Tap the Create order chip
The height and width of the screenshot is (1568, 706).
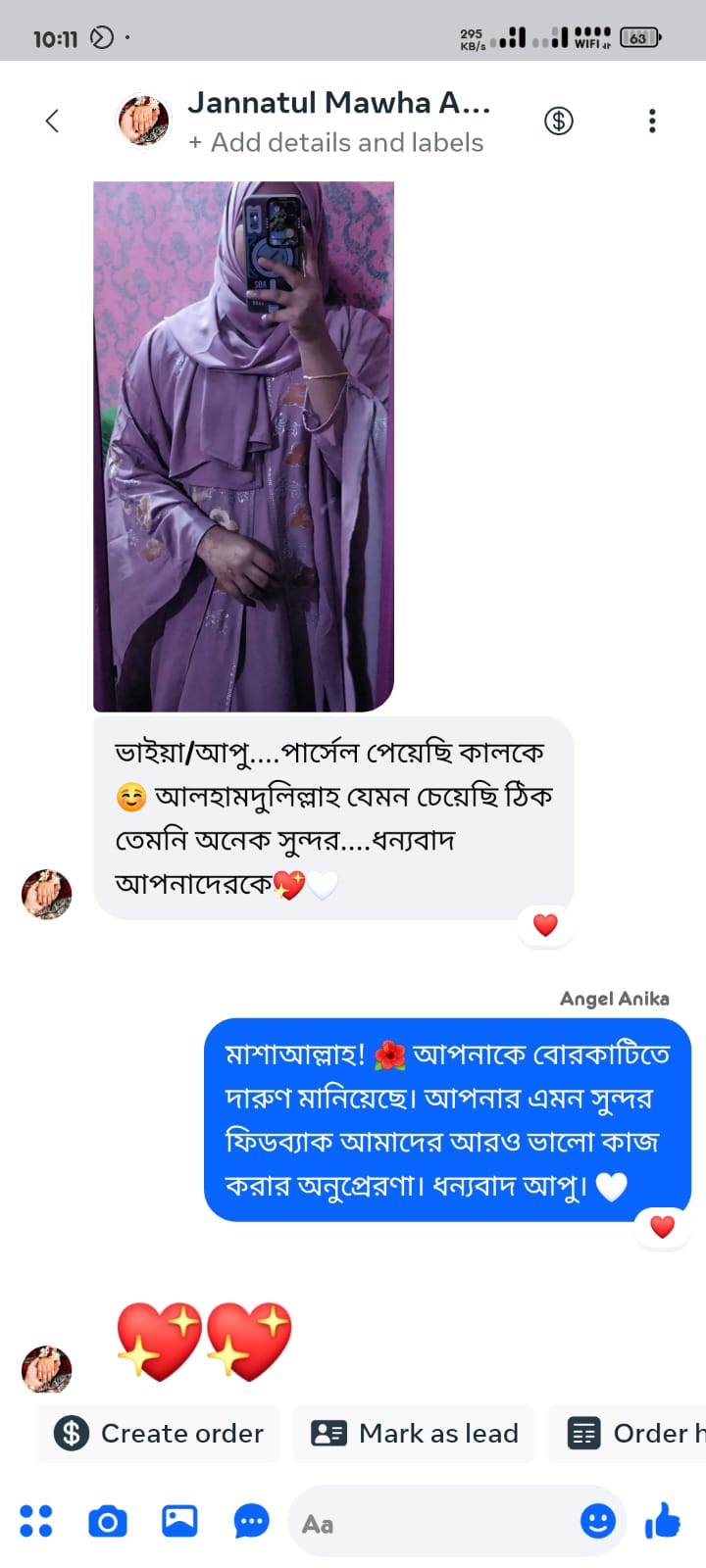(158, 1433)
